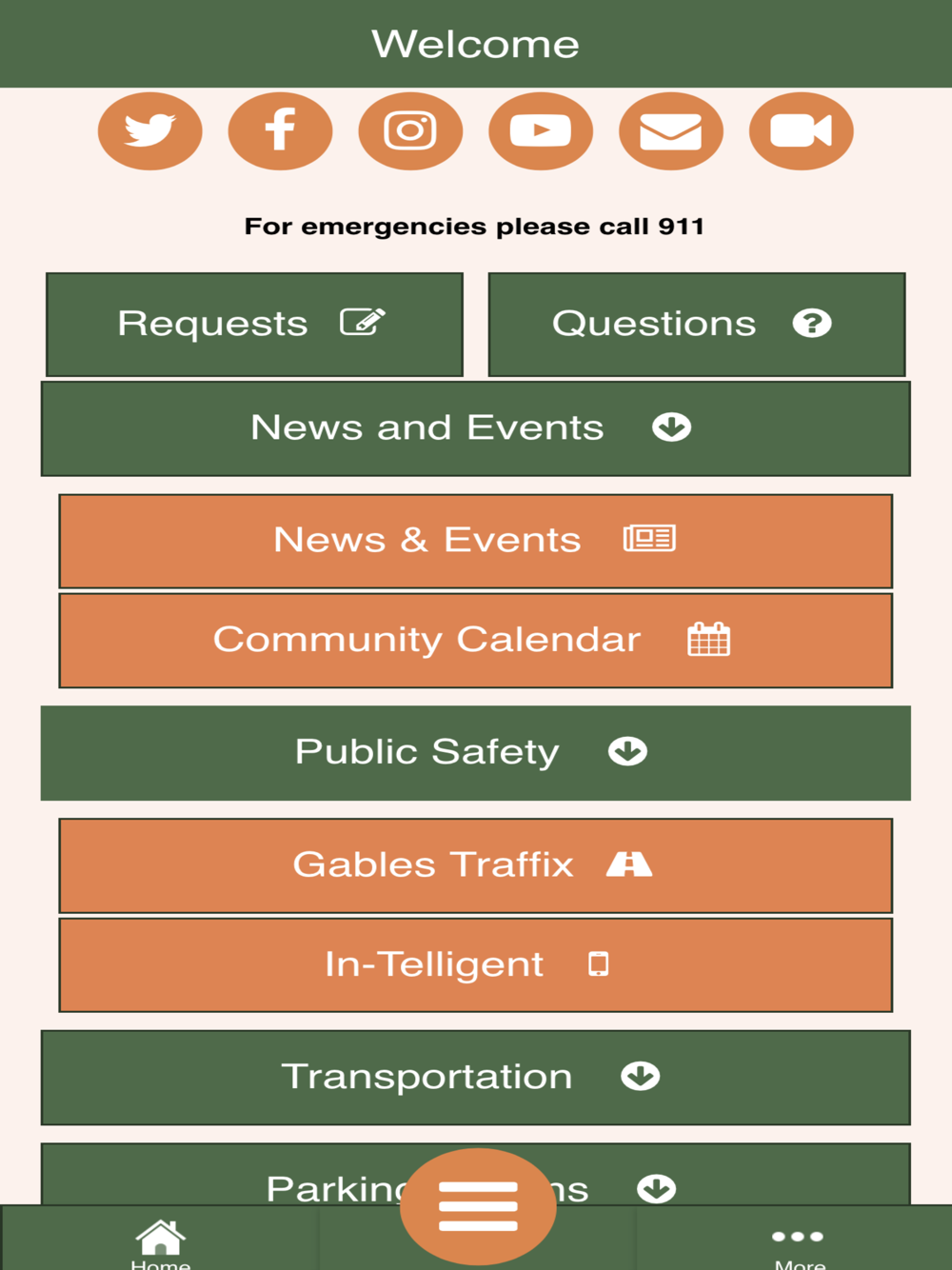Collapse the Public Safety section
The image size is (952, 1270).
475,752
